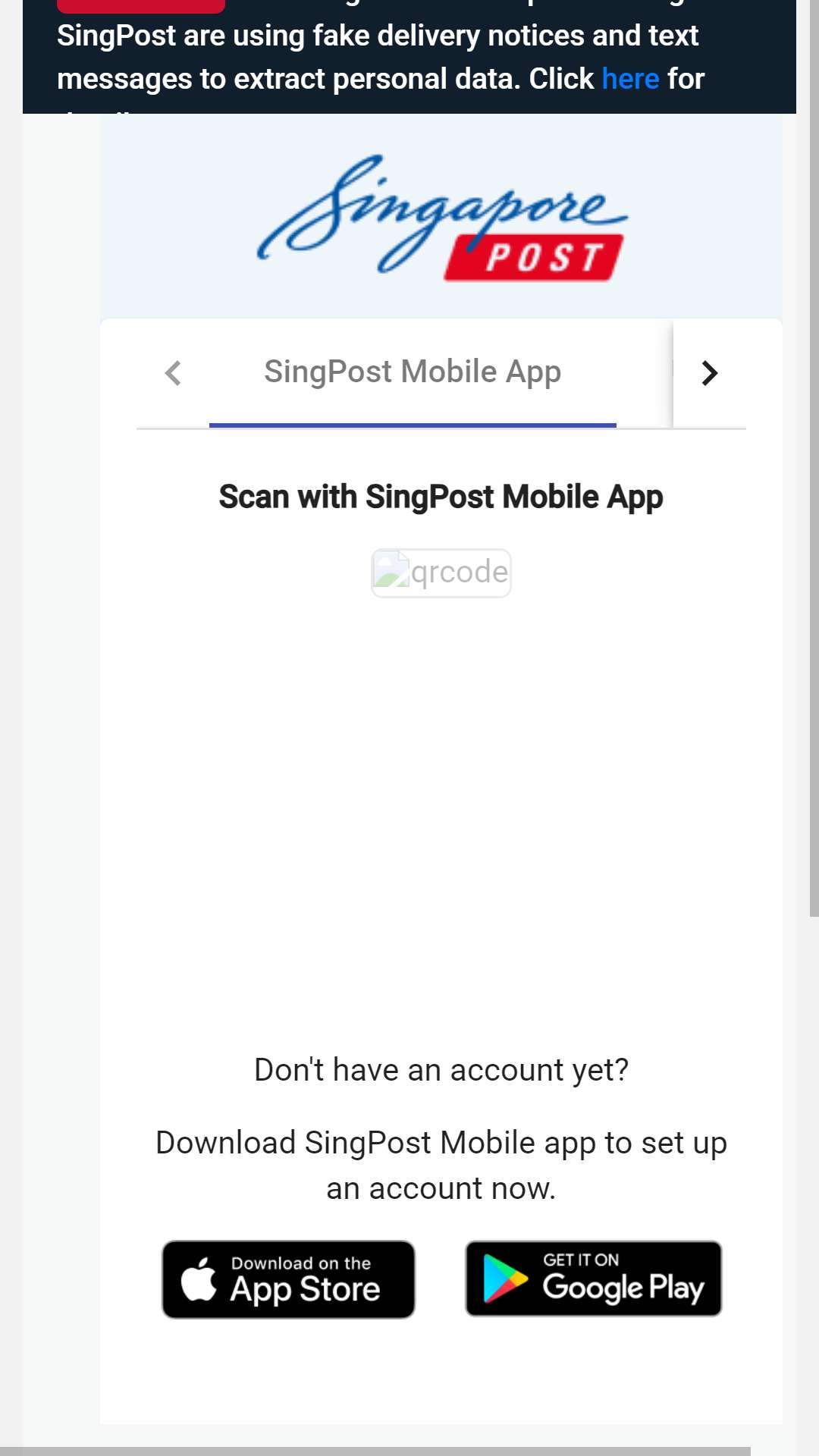Open the 'here' link in the scam warning

[630, 79]
